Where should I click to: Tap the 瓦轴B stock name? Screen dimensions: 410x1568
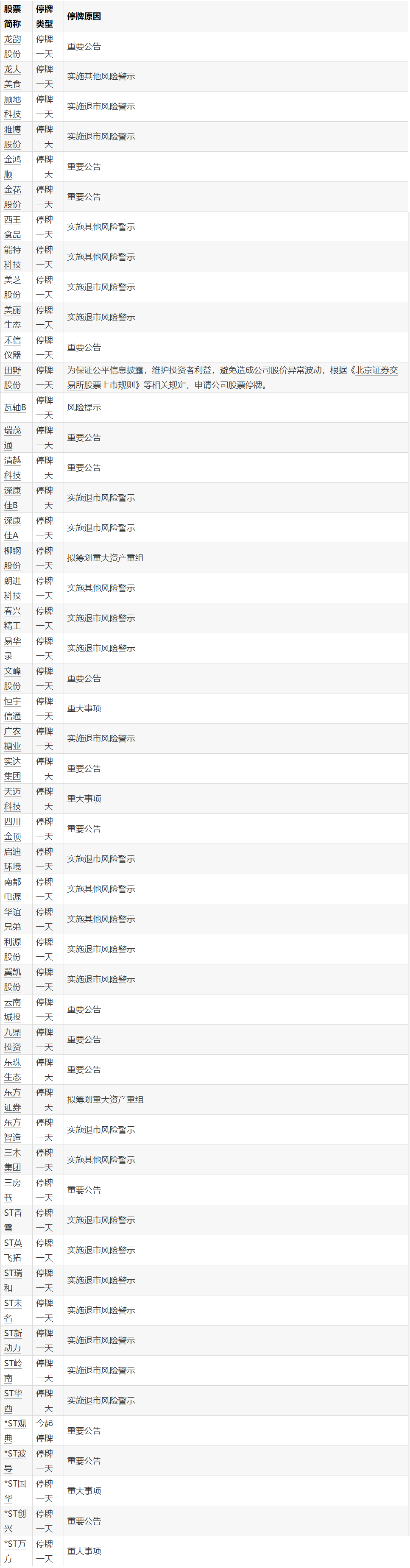tap(14, 407)
